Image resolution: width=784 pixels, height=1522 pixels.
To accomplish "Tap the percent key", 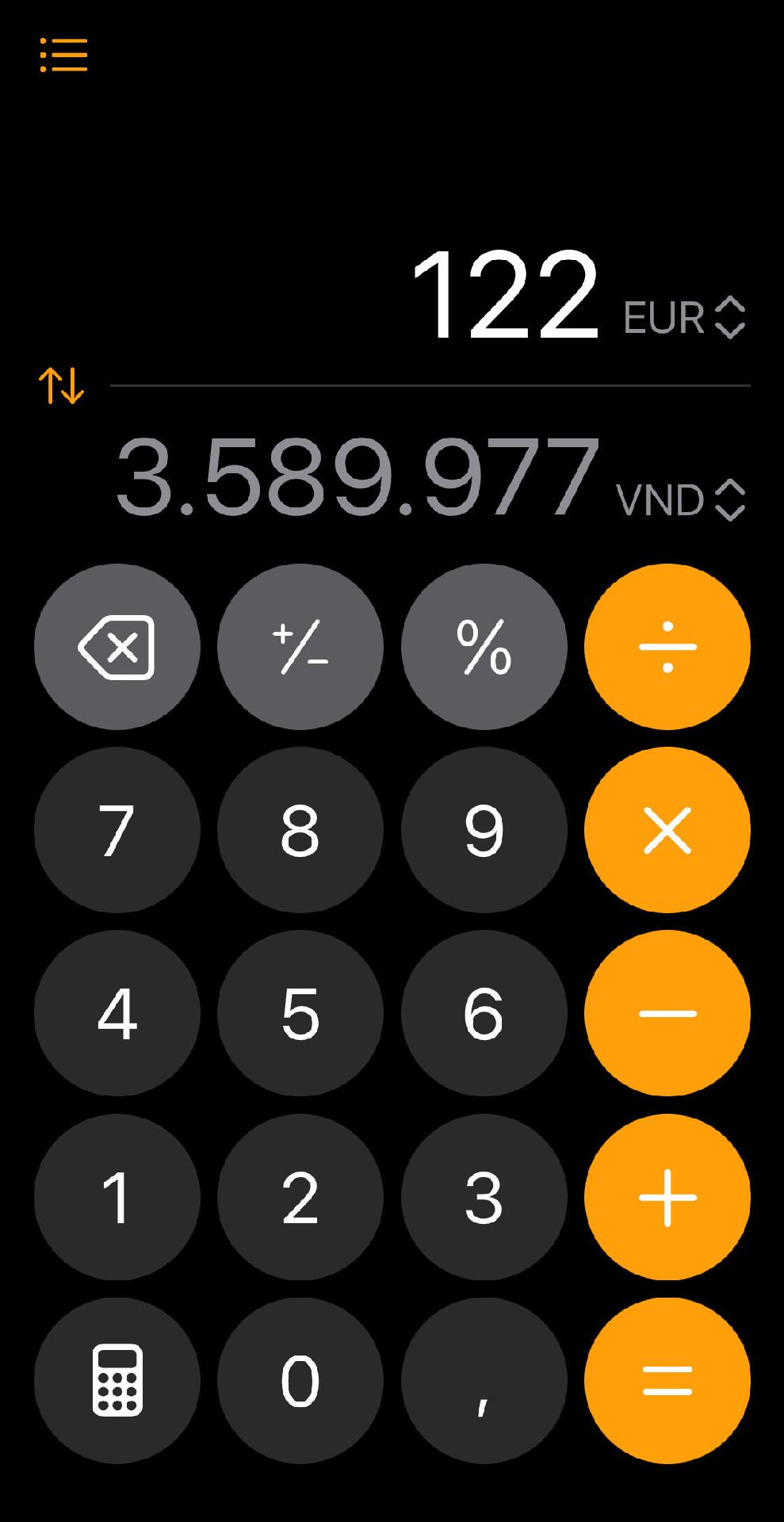I will [484, 647].
